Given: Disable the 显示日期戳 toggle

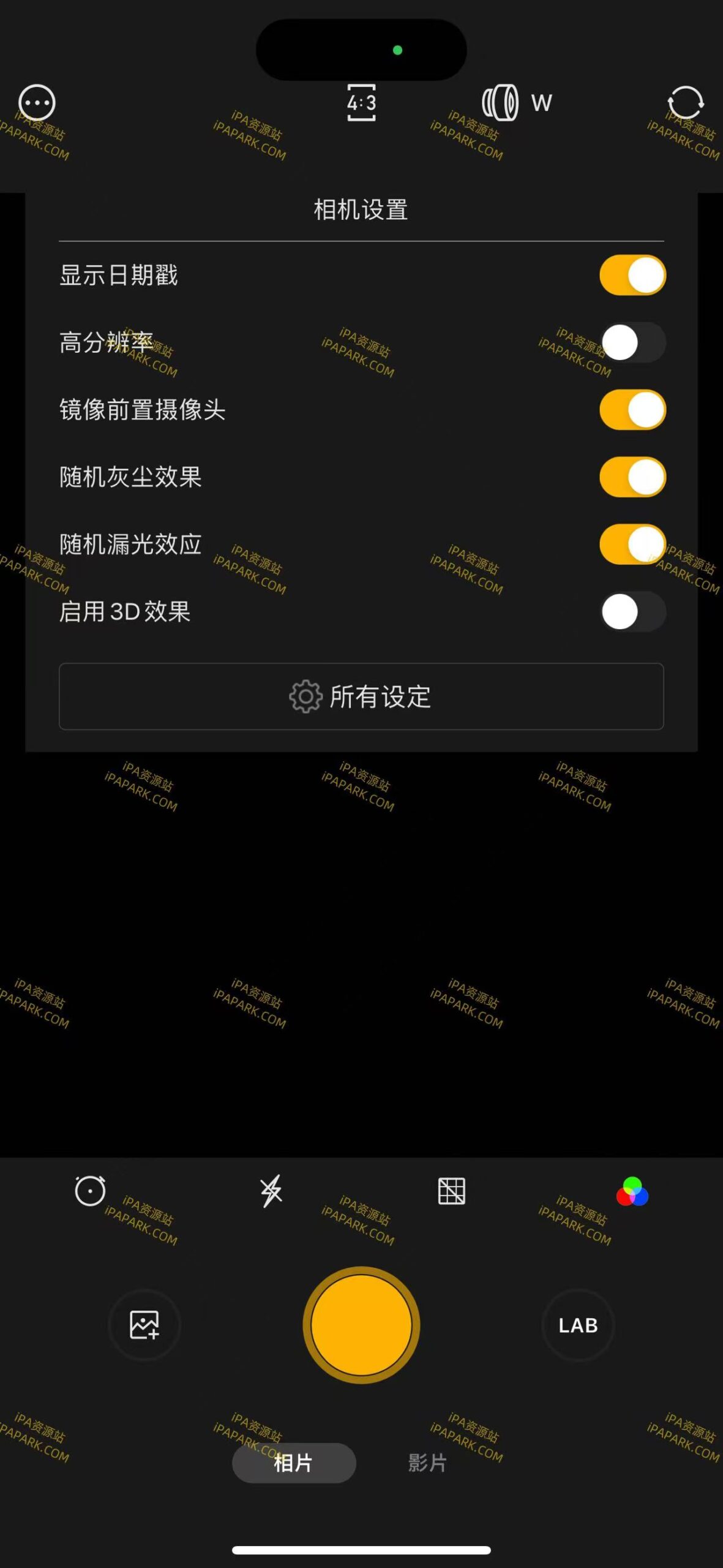Looking at the screenshot, I should 632,276.
